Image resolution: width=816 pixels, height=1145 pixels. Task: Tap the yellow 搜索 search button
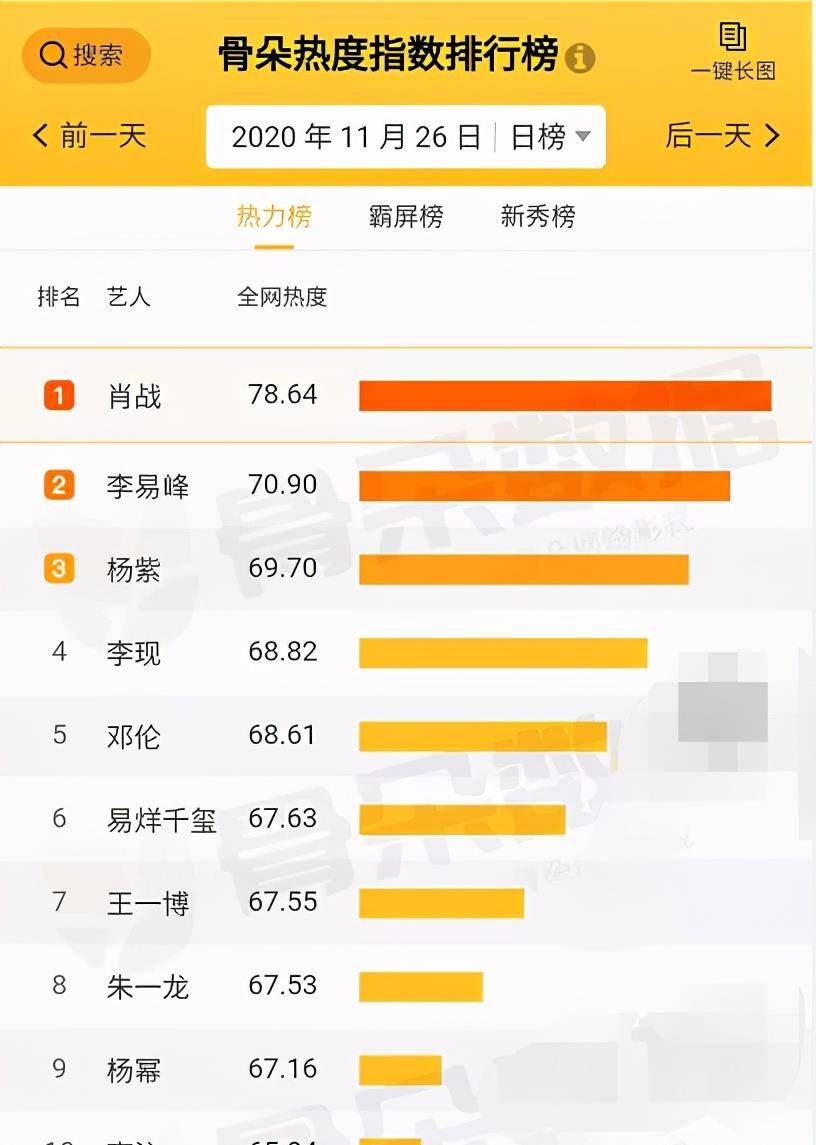86,56
